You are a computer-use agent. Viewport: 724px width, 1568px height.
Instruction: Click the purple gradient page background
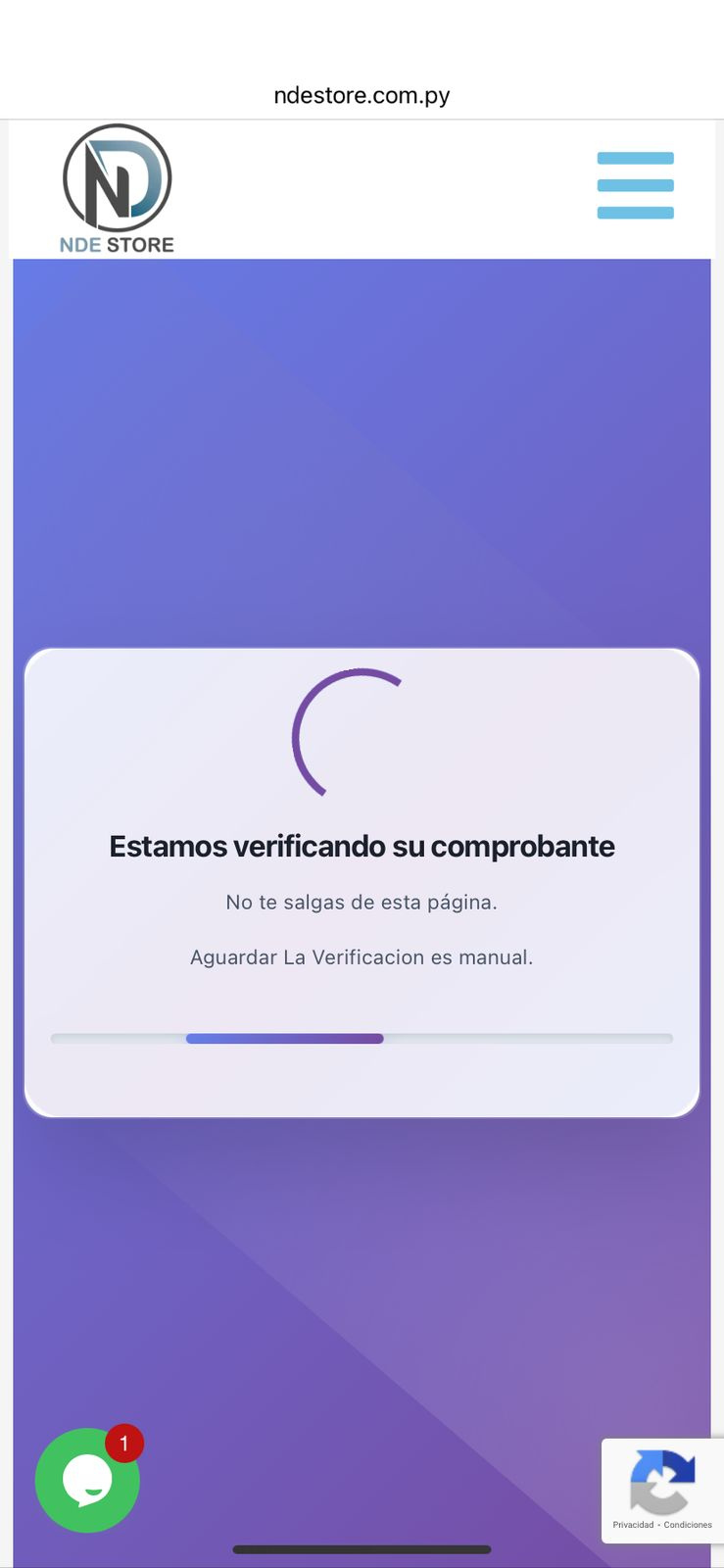pos(362,441)
